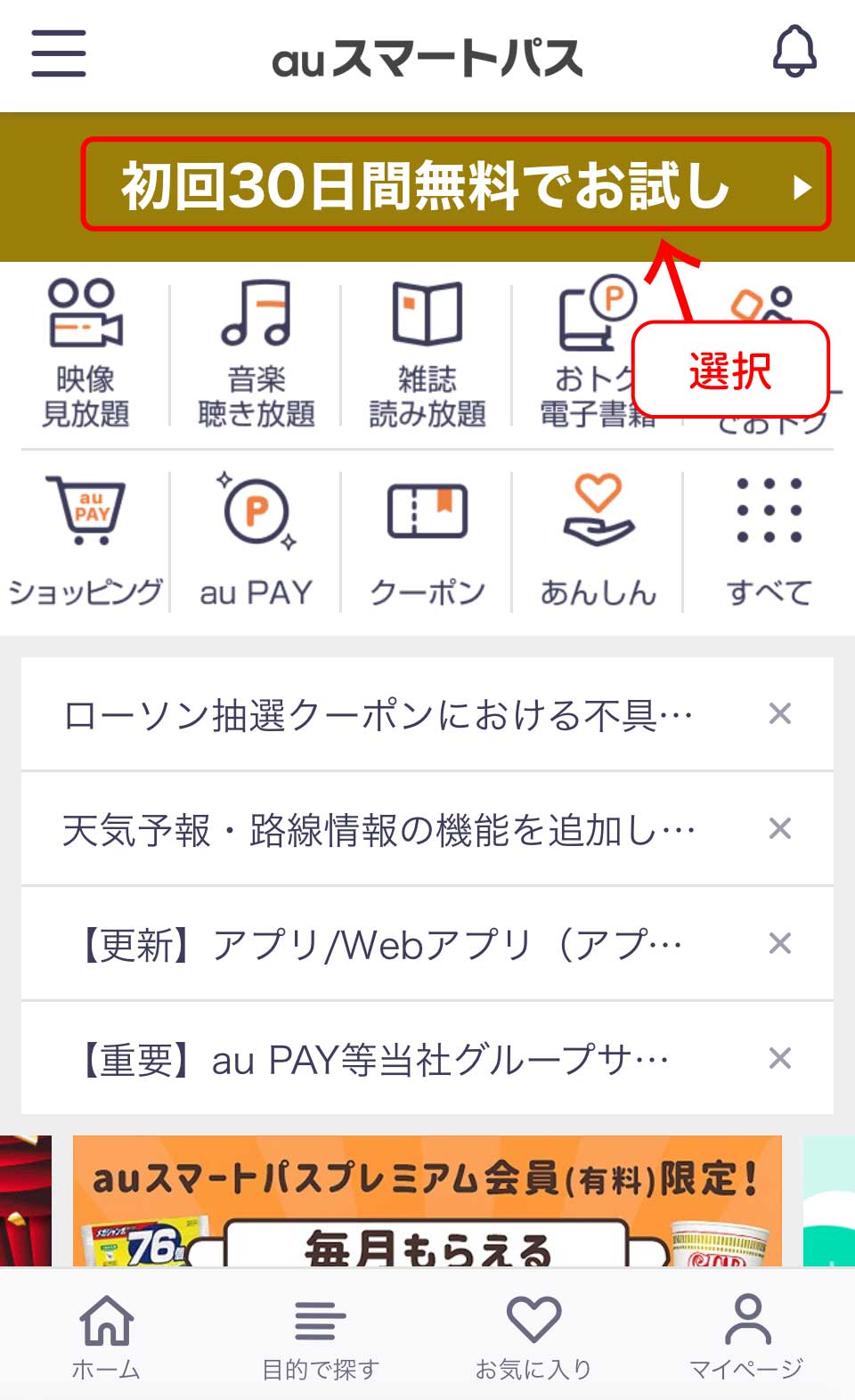The image size is (855, 1400).
Task: Open the hamburger menu
Action: point(59,53)
